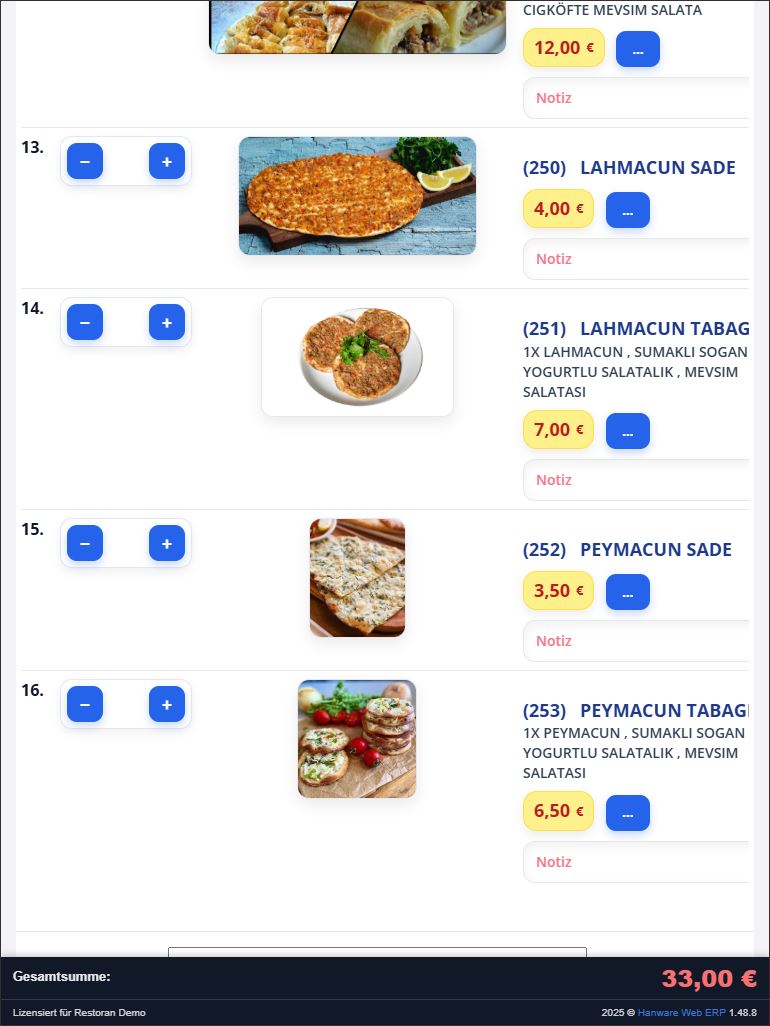The image size is (770, 1026).
Task: Focus the Notiz field under 12,00 € item
Action: pyautogui.click(x=640, y=98)
